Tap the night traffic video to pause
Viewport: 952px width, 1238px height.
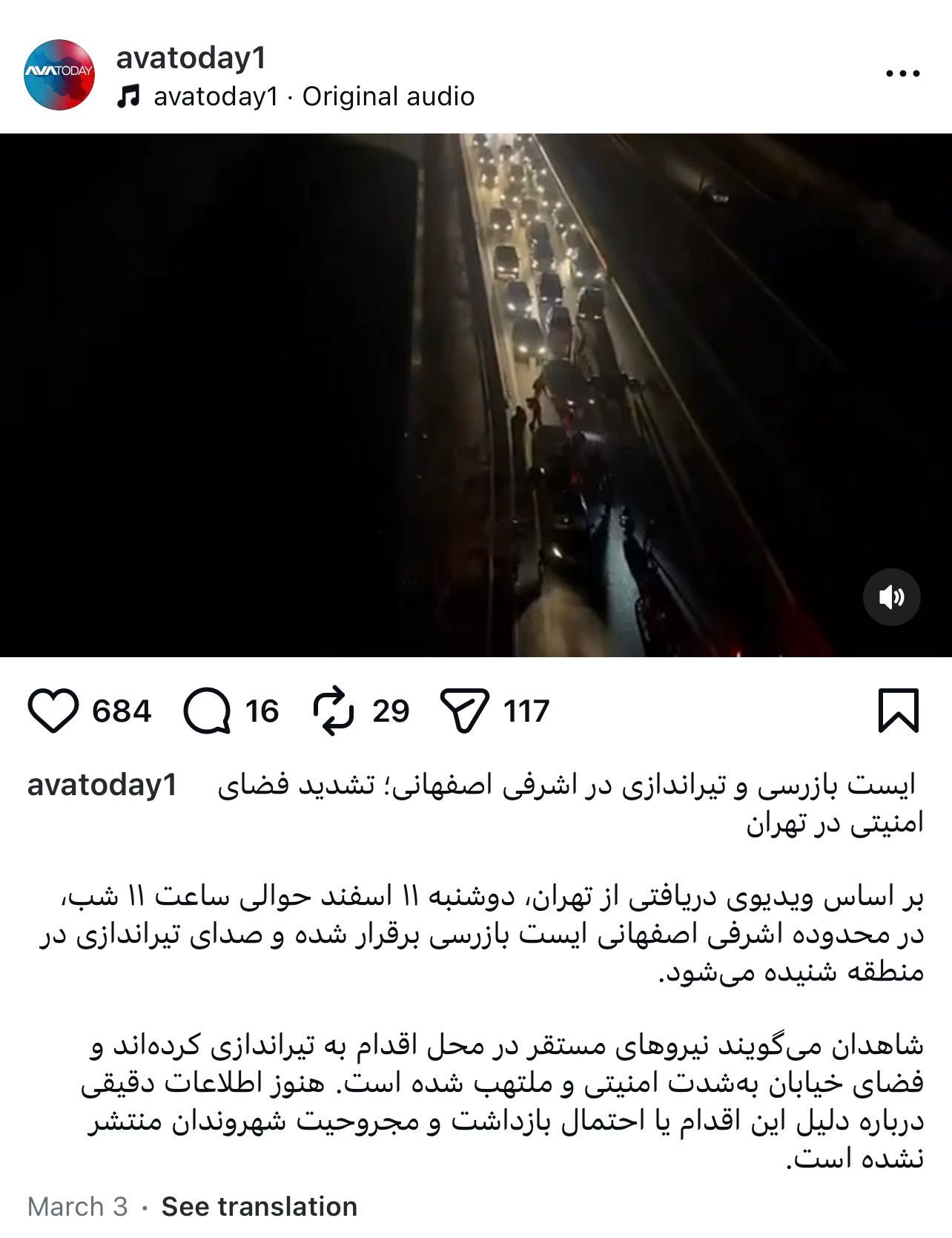pyautogui.click(x=475, y=395)
